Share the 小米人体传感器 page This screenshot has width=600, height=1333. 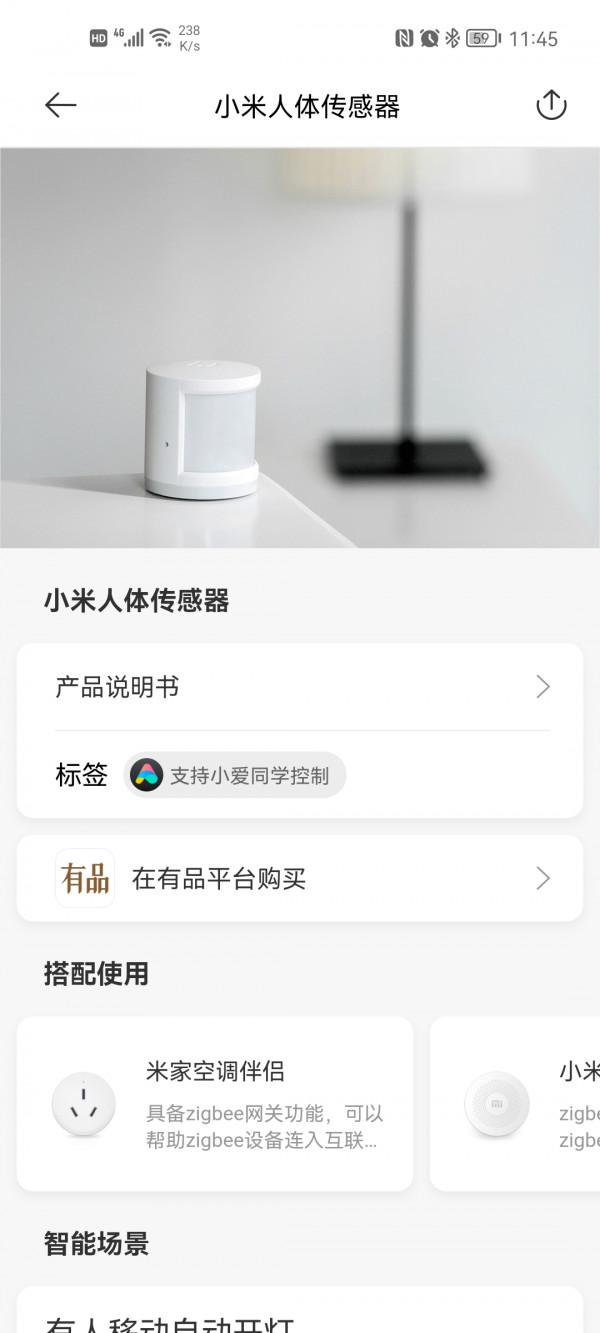click(x=551, y=106)
